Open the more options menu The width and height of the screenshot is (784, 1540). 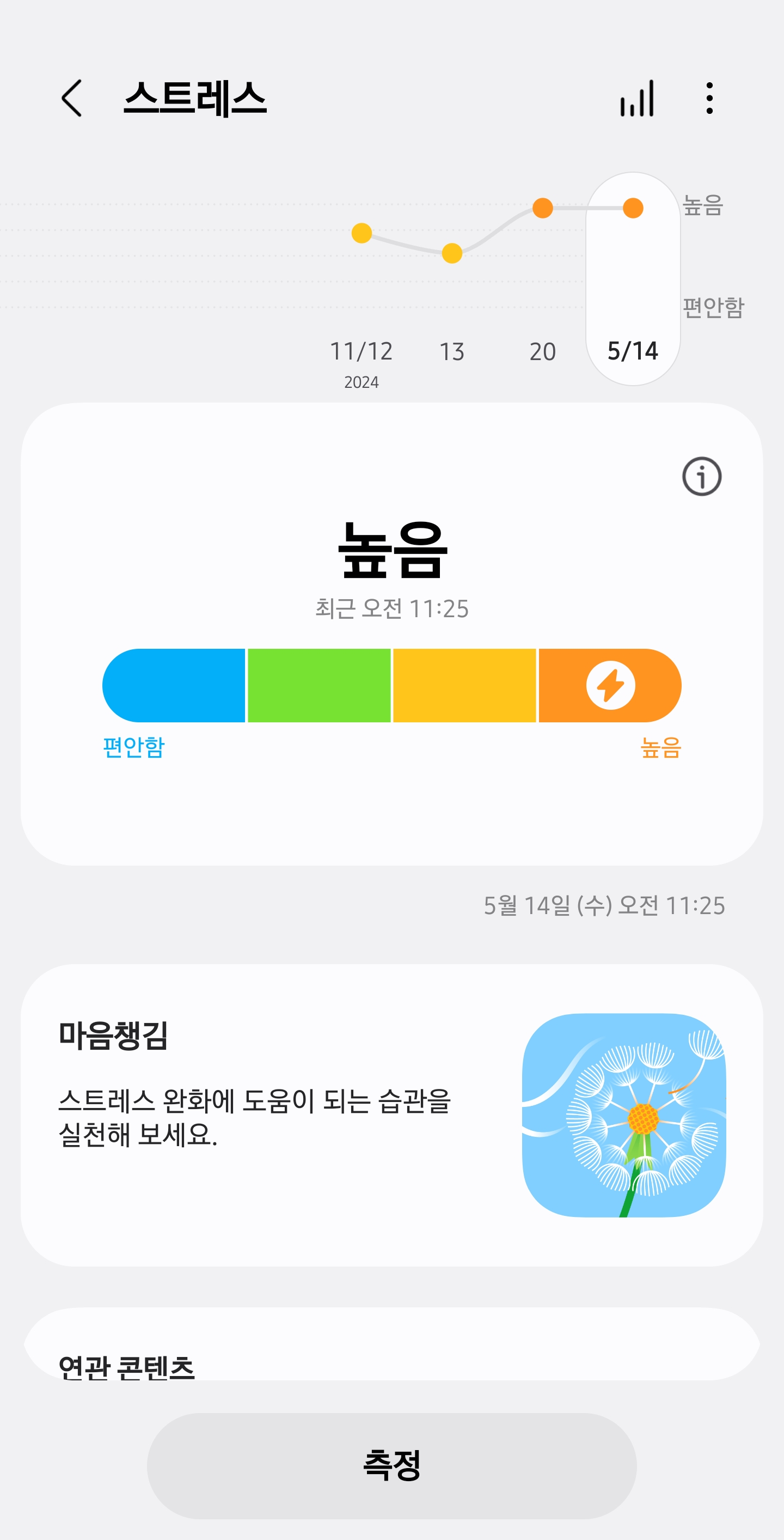(709, 98)
